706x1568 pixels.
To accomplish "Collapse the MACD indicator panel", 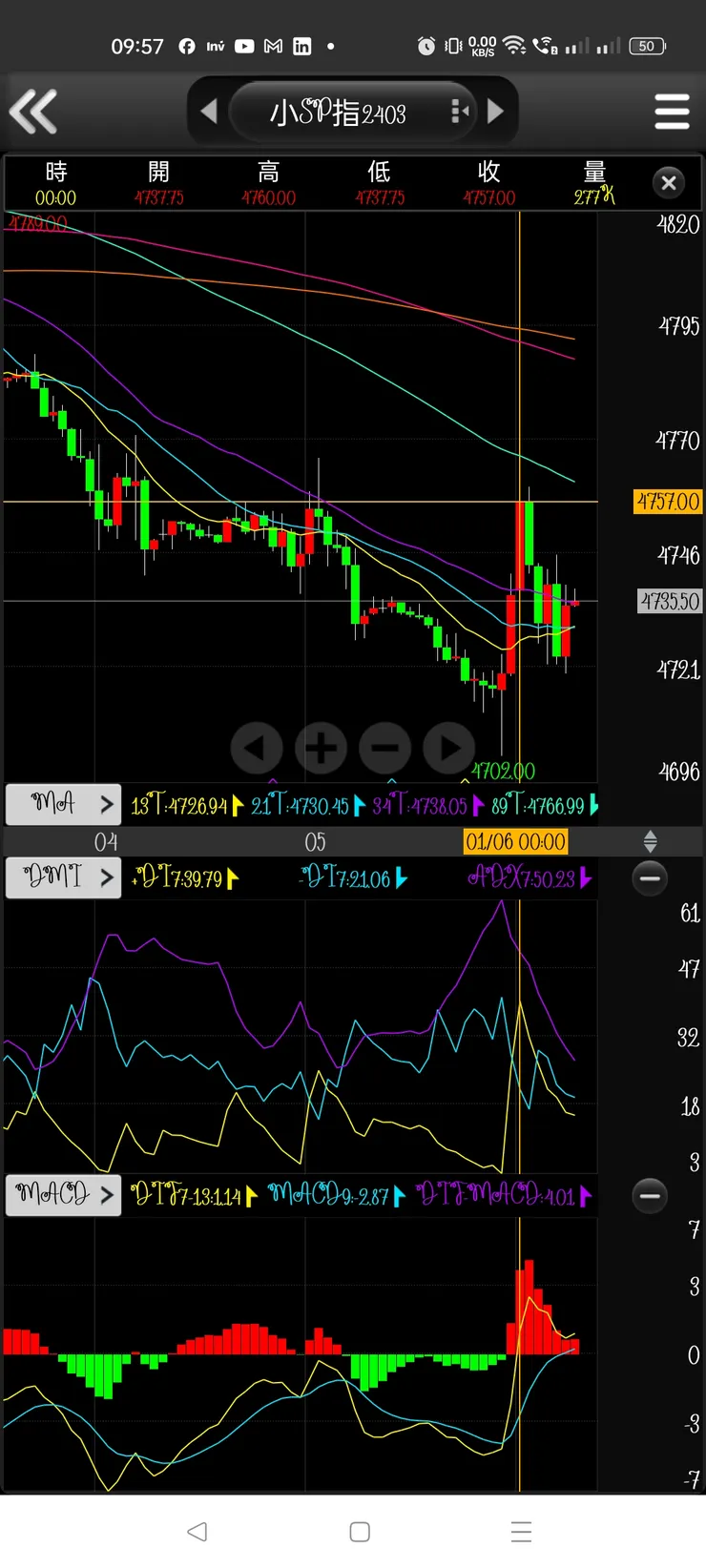I will pyautogui.click(x=650, y=1195).
